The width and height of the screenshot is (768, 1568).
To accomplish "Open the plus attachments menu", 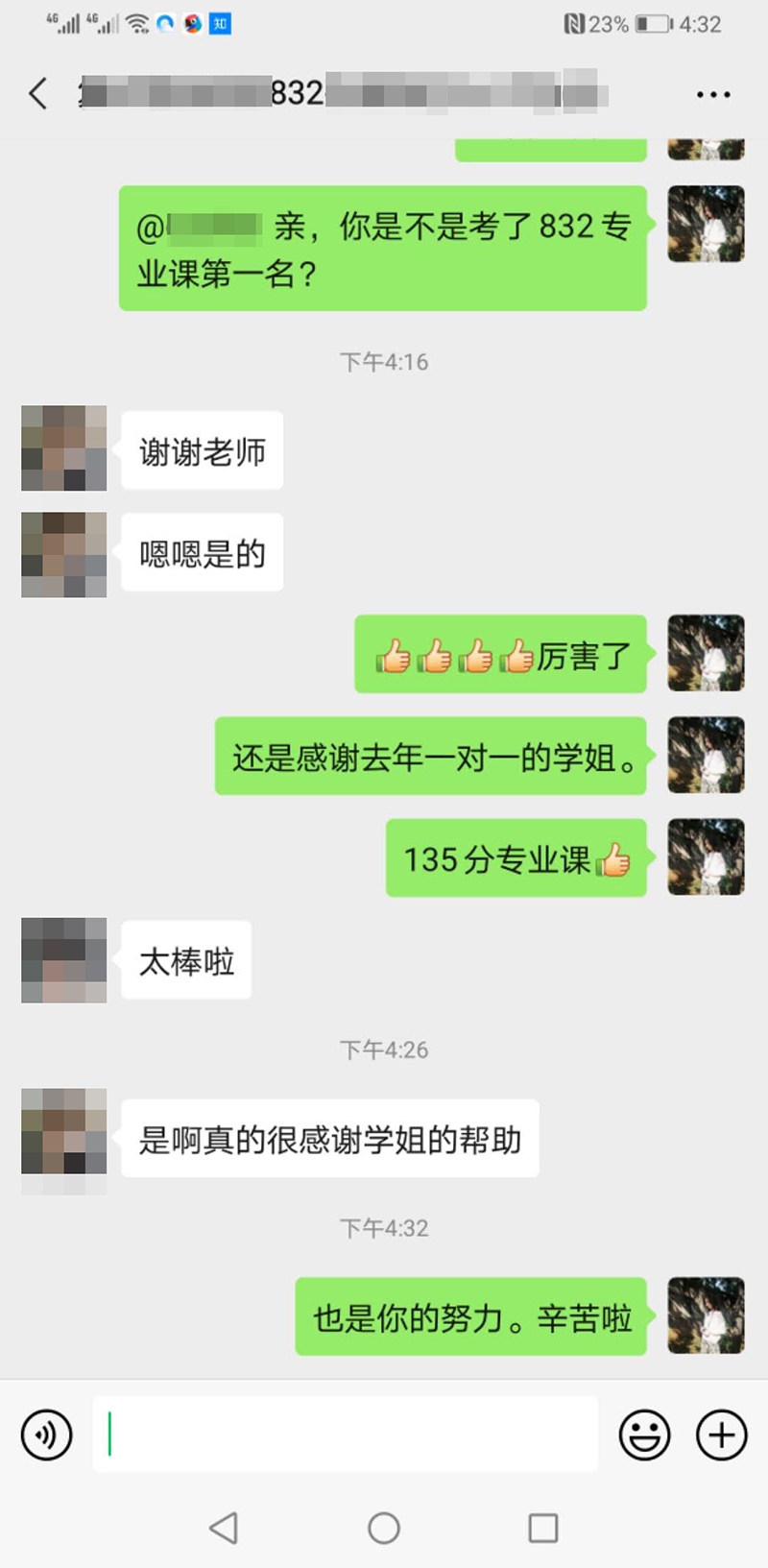I will pos(721,1435).
